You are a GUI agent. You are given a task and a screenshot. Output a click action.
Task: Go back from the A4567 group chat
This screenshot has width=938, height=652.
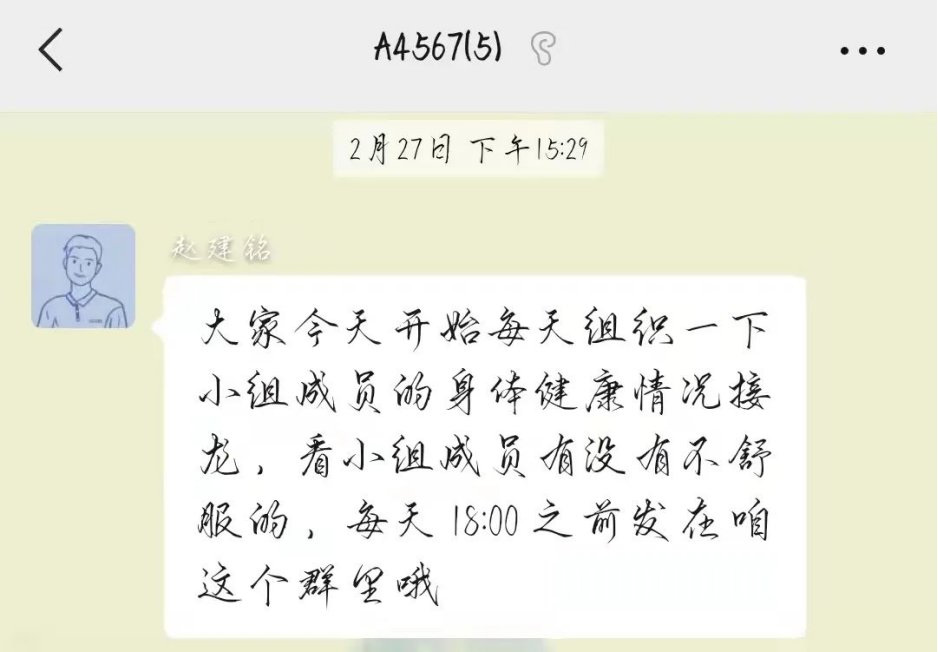click(x=50, y=50)
